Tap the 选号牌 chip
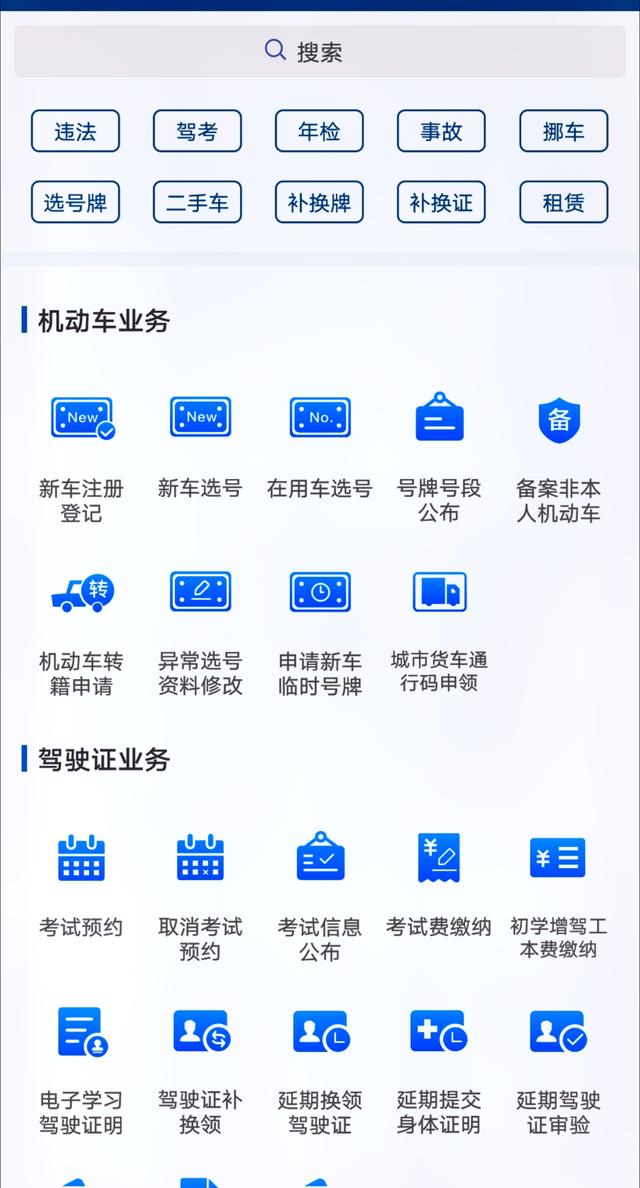640x1188 pixels. (x=75, y=202)
